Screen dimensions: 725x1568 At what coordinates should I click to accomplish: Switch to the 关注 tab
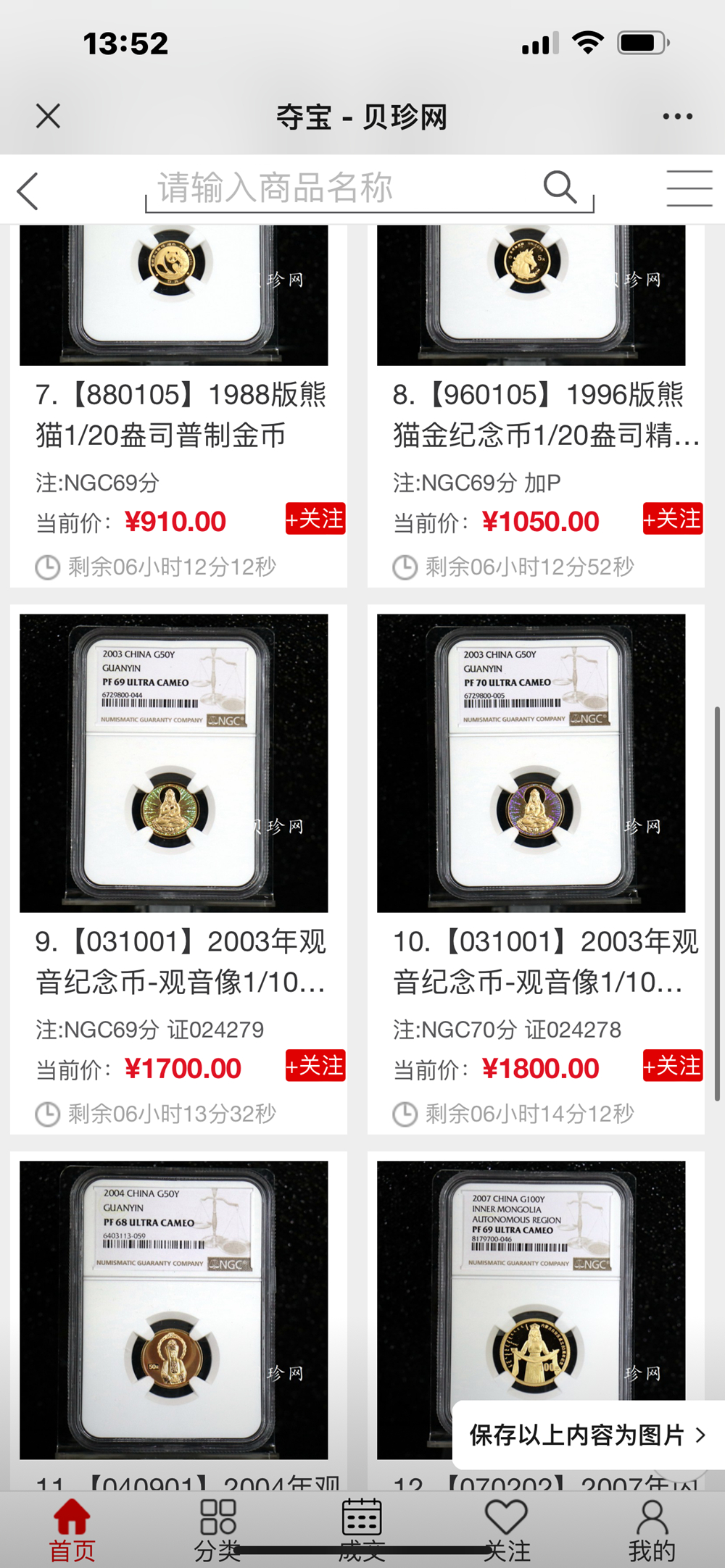pyautogui.click(x=506, y=1530)
